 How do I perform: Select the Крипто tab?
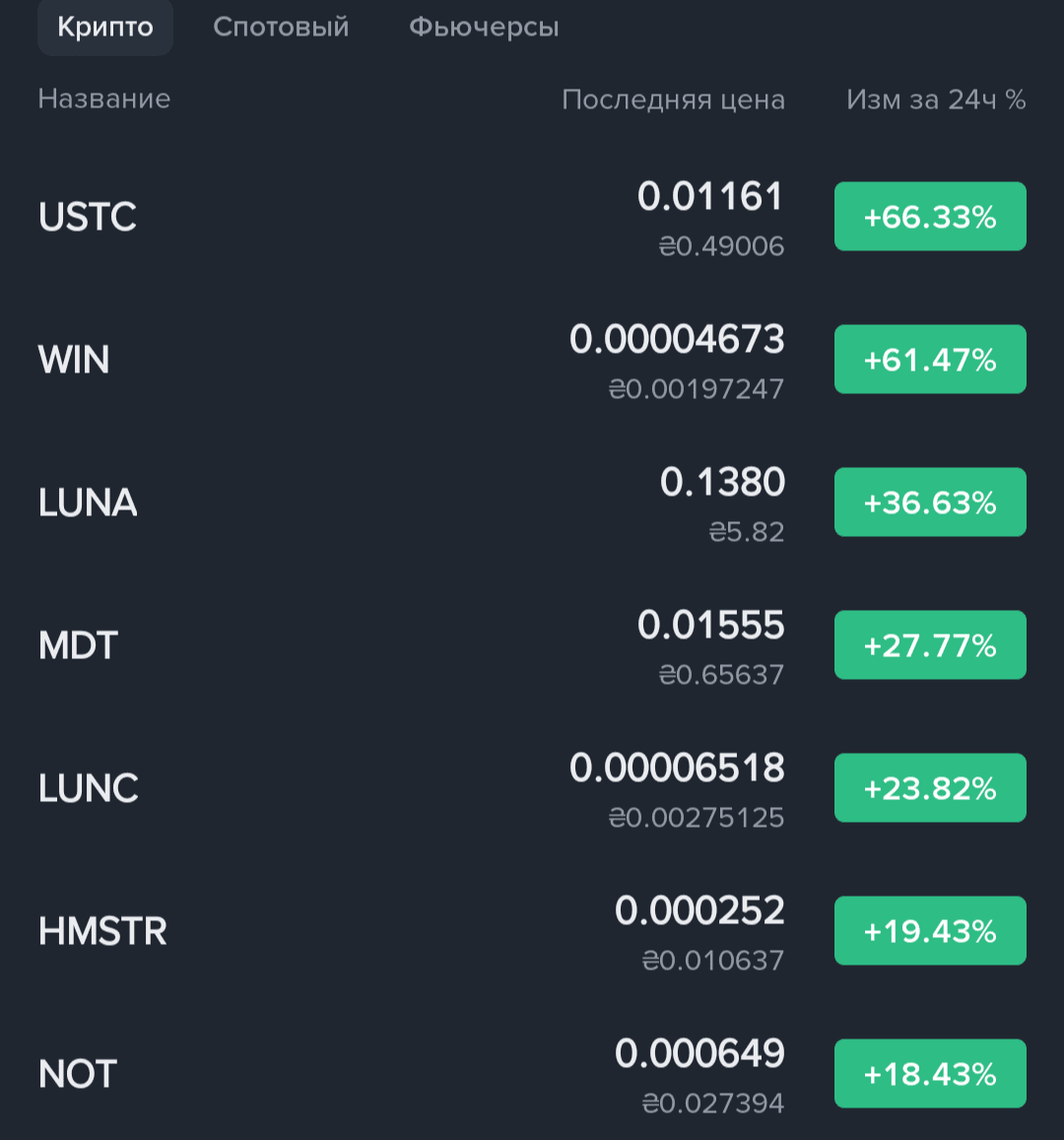[x=105, y=28]
